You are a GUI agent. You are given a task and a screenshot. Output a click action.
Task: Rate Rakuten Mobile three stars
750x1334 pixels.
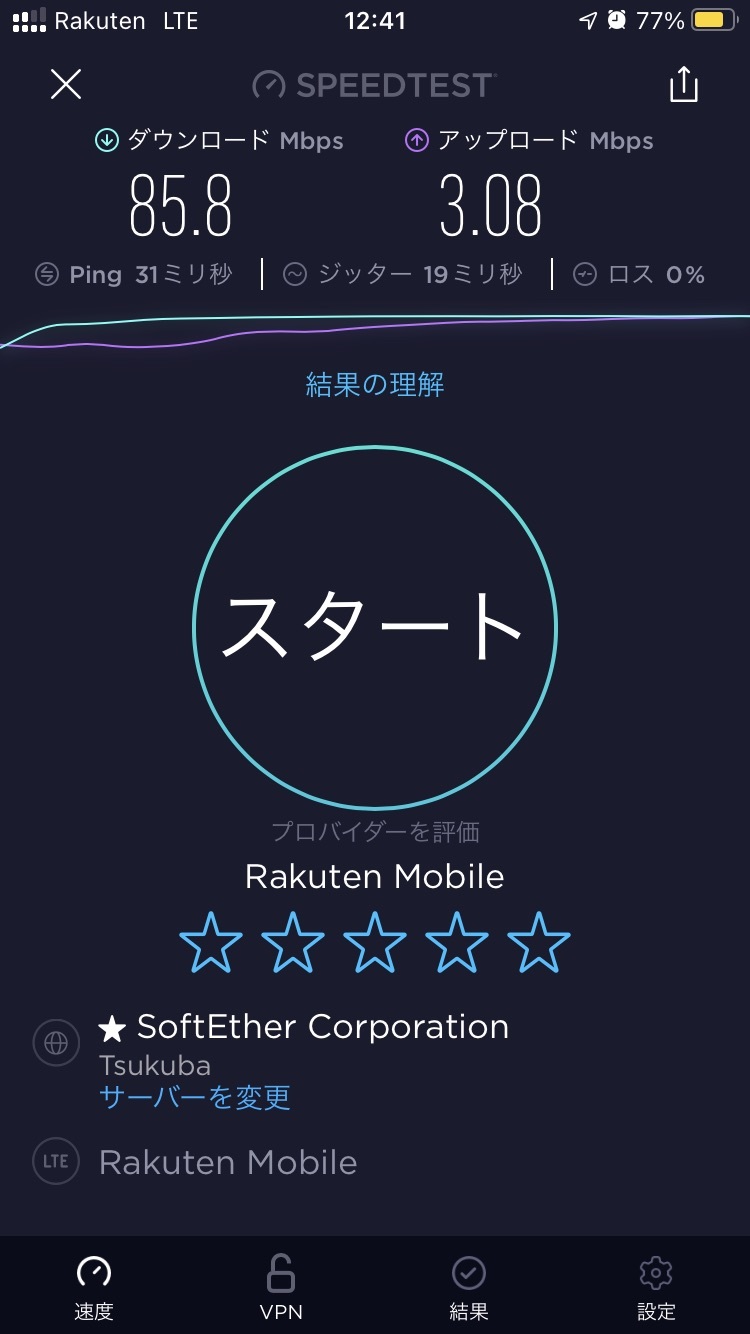(375, 942)
